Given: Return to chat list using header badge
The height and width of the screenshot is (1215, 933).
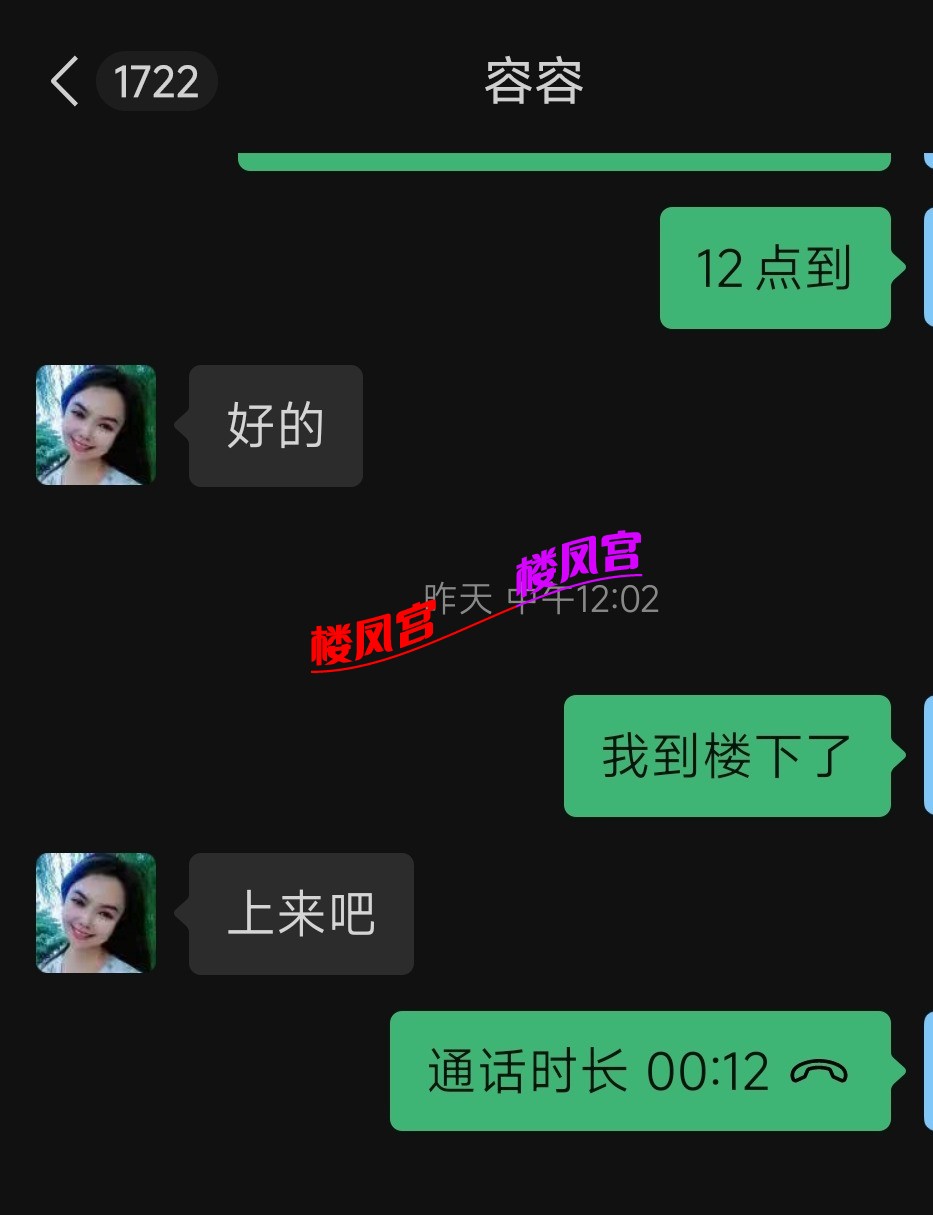Looking at the screenshot, I should click(x=156, y=80).
